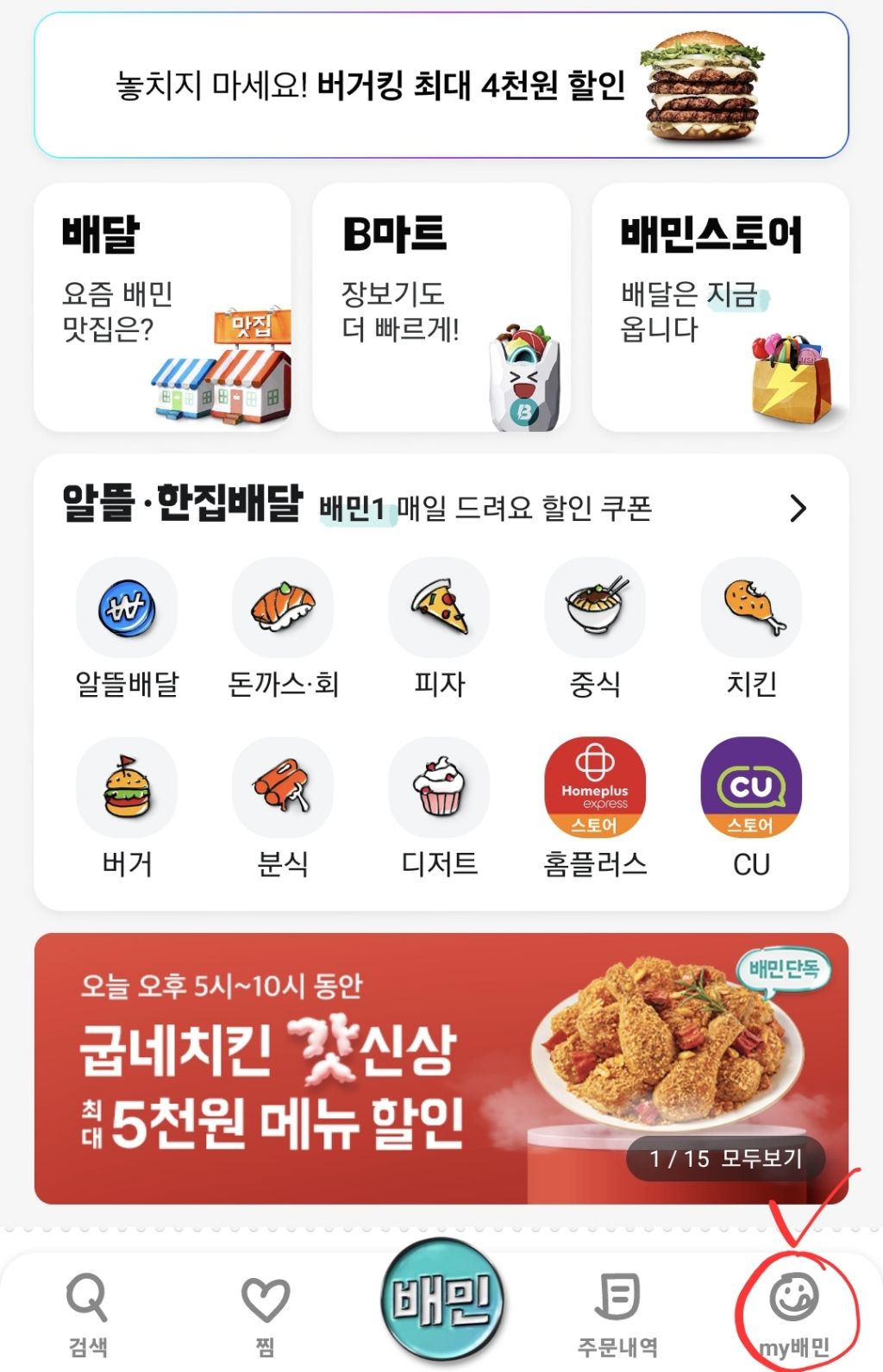Open the 치킨 category icon
The width and height of the screenshot is (883, 1372).
751,606
